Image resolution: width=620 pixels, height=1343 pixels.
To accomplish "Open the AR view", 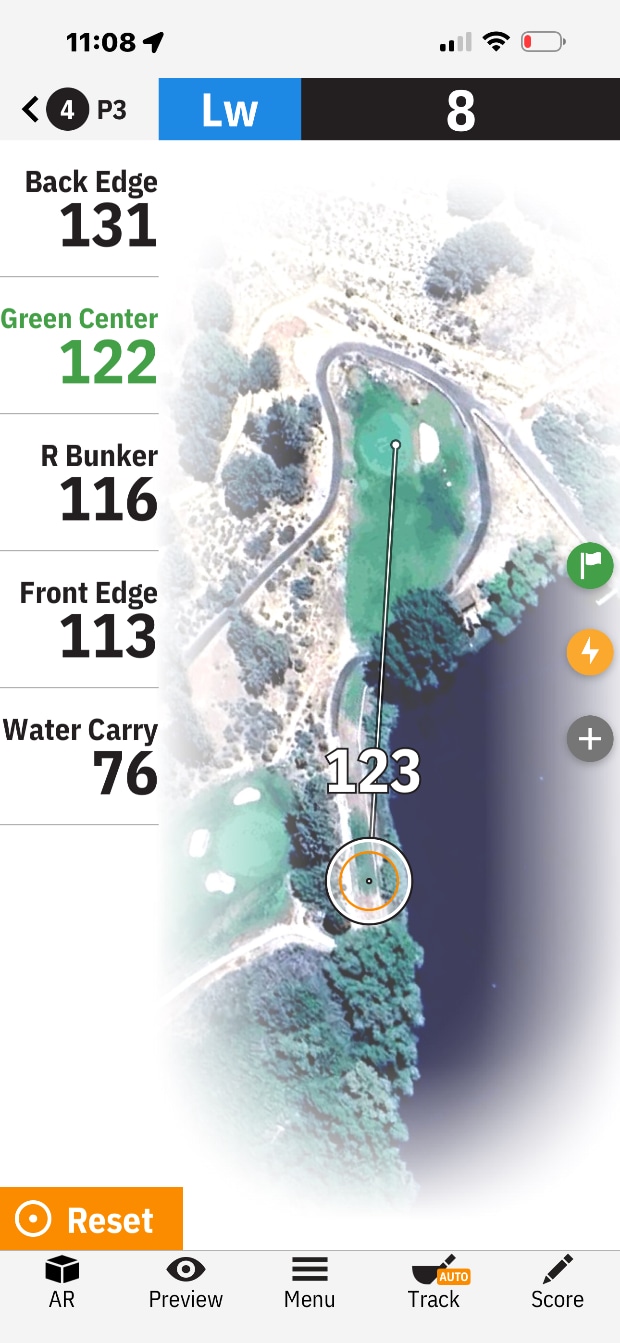I will point(62,1283).
